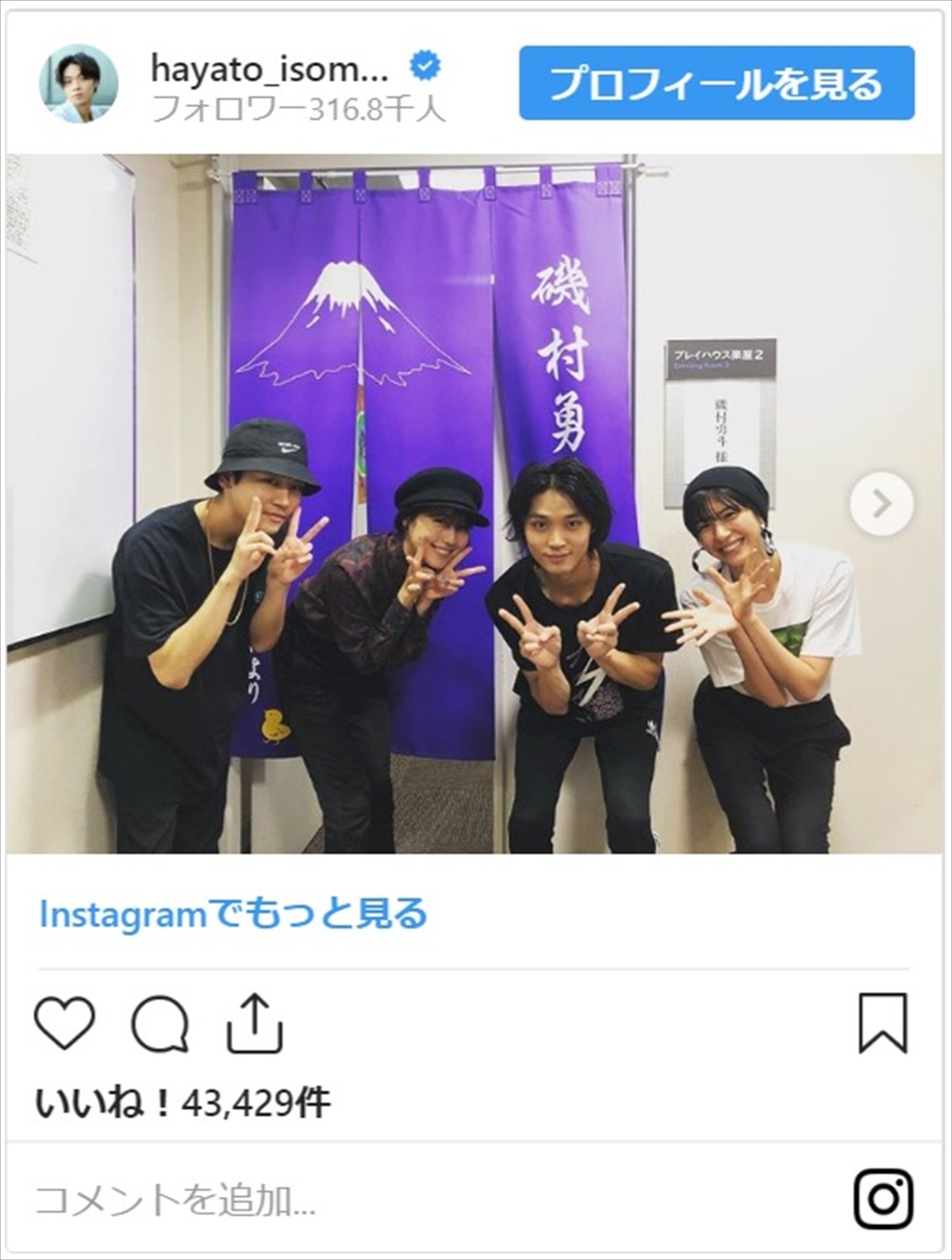Open the hayato_isom... profile avatar

[x=79, y=84]
